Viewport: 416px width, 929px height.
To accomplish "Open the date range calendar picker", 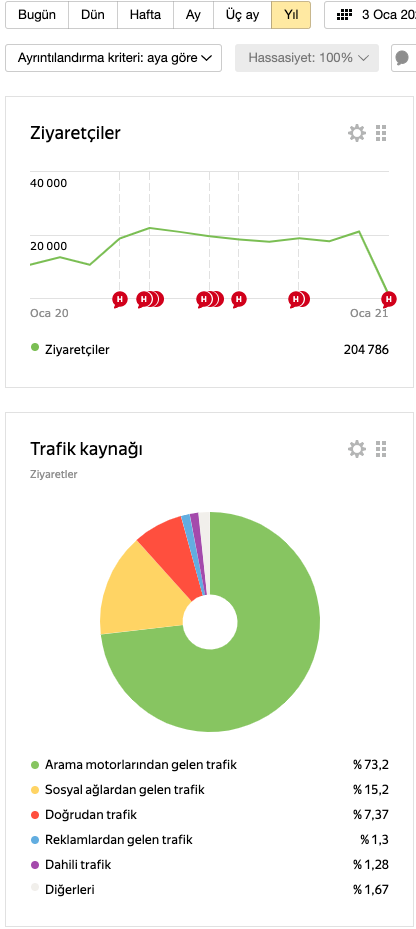I will pyautogui.click(x=370, y=15).
